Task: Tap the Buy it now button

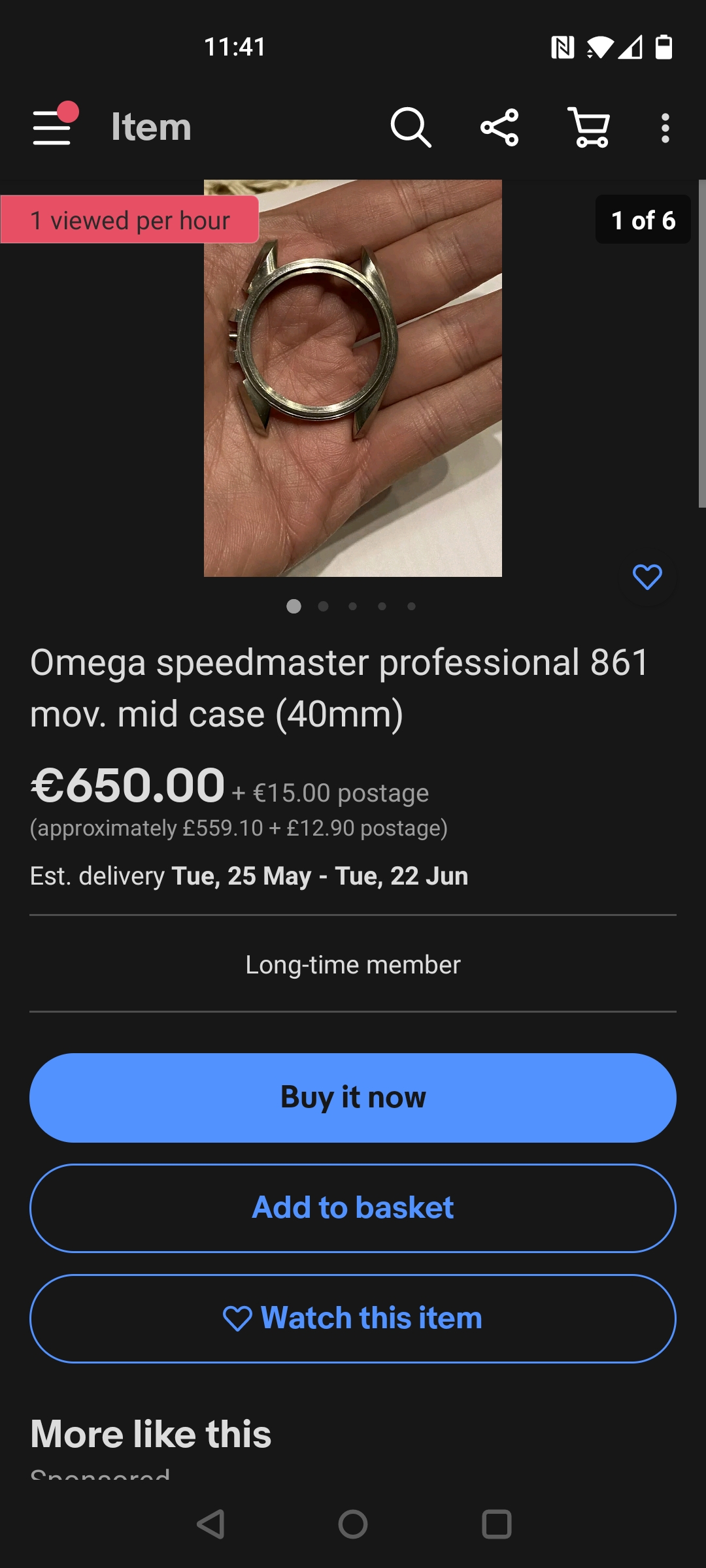Action: (353, 1098)
